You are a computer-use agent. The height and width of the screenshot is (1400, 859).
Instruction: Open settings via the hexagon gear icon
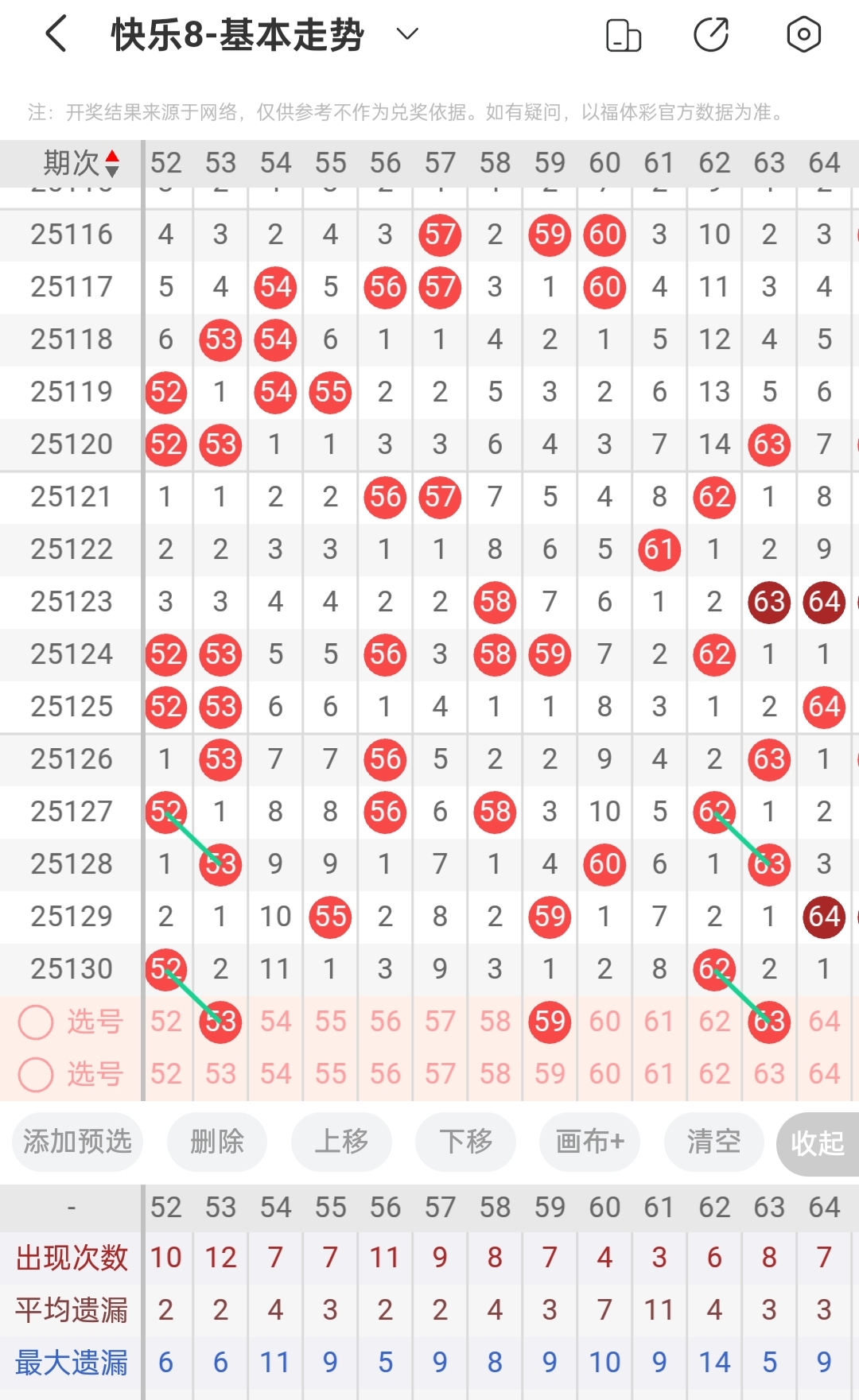(803, 34)
